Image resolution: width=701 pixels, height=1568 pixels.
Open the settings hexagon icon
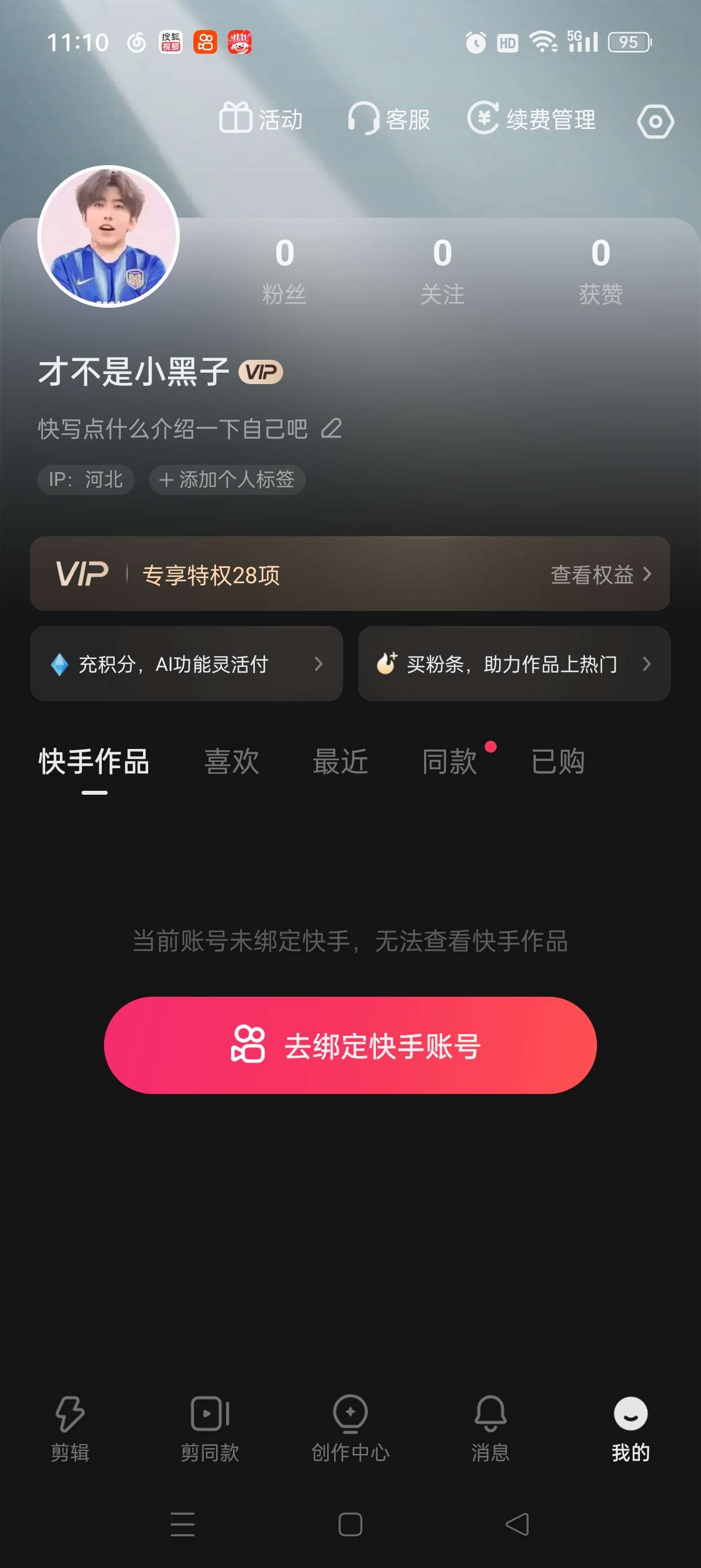[655, 121]
